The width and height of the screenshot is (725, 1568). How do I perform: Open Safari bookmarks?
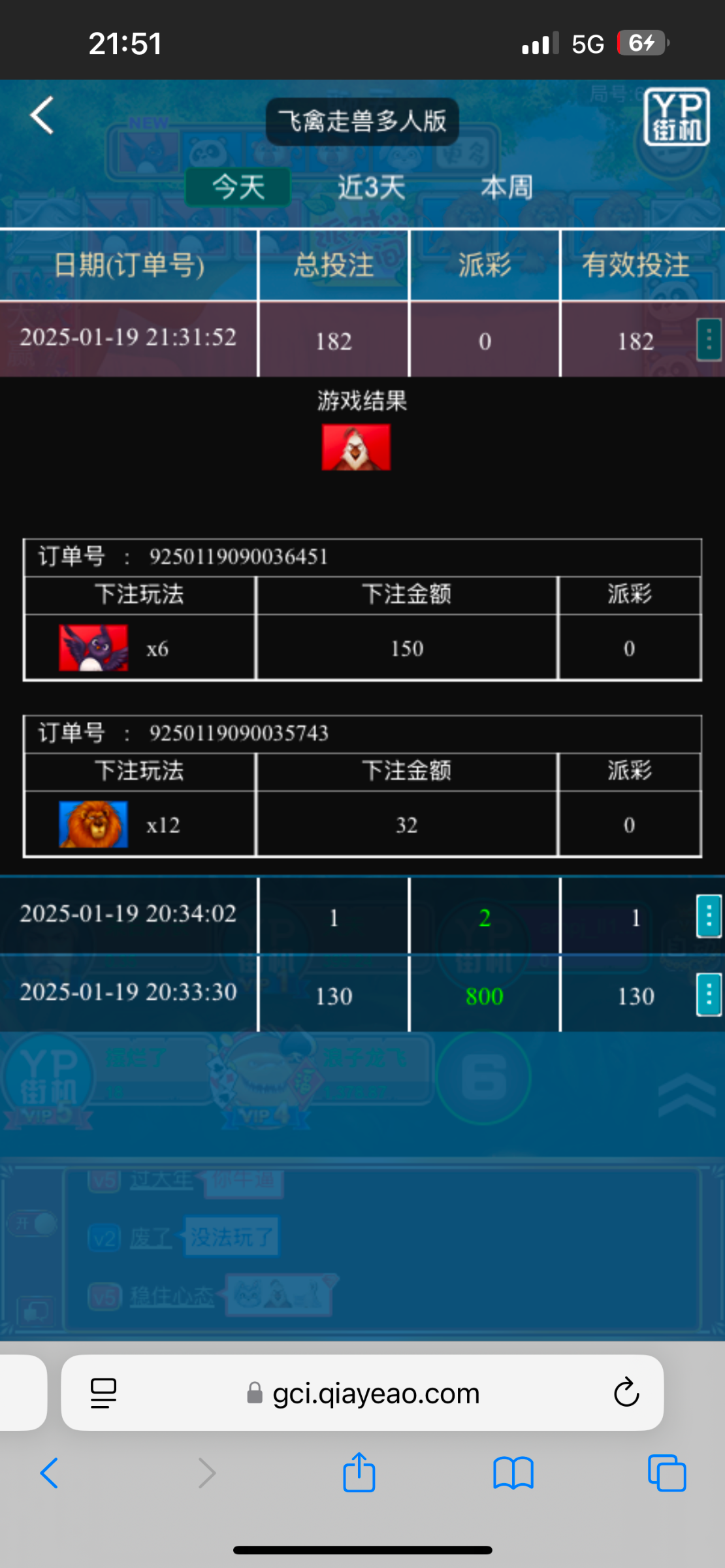(513, 1473)
